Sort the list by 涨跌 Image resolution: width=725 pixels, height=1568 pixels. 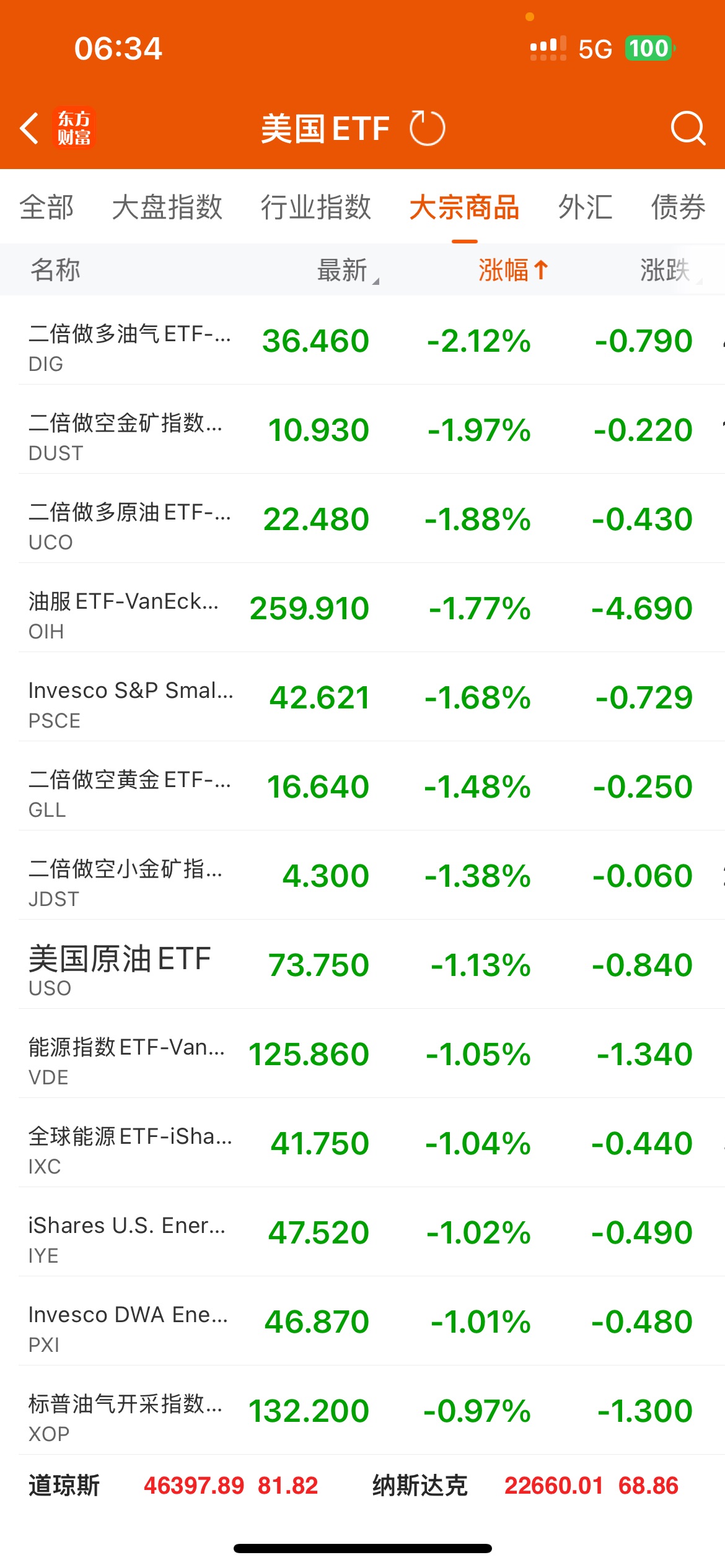[x=666, y=270]
